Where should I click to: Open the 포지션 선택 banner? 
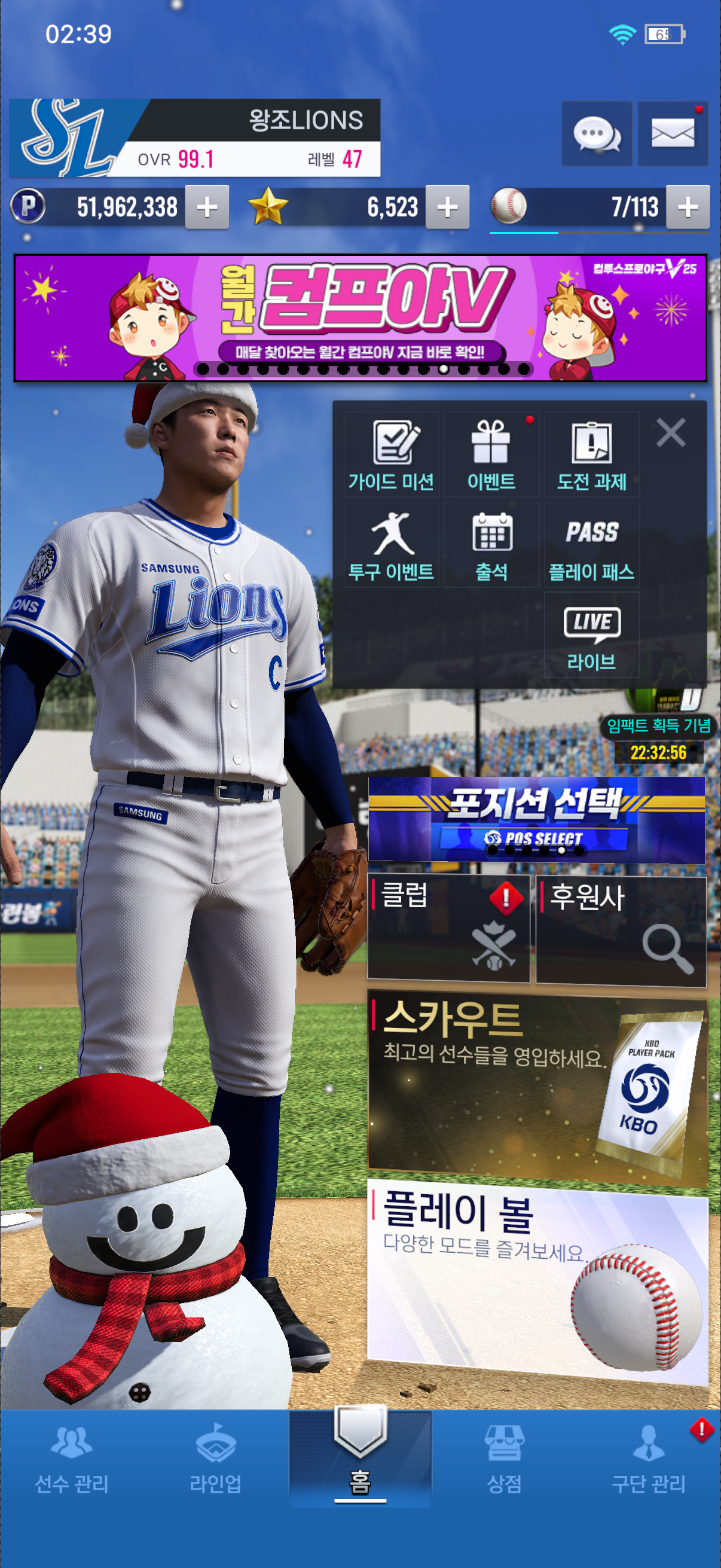click(536, 819)
